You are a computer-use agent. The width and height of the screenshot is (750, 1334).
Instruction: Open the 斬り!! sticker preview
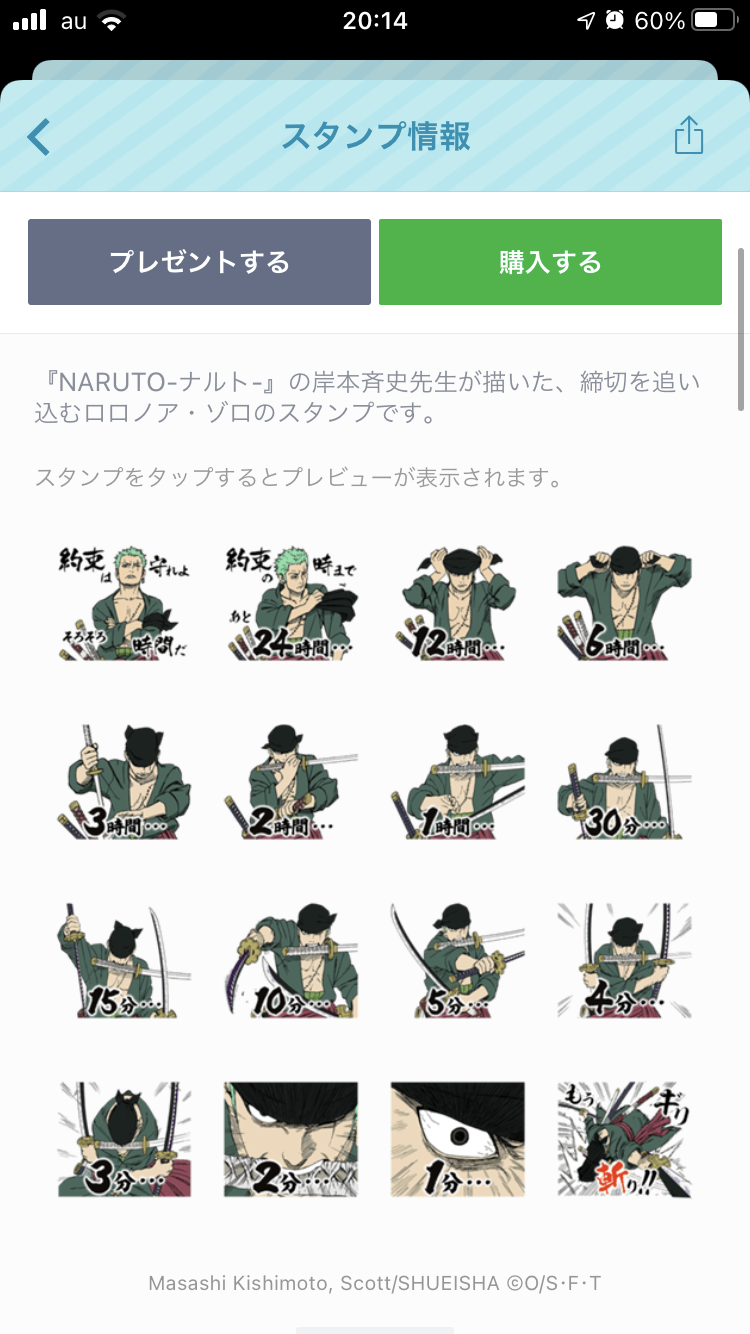click(625, 1139)
